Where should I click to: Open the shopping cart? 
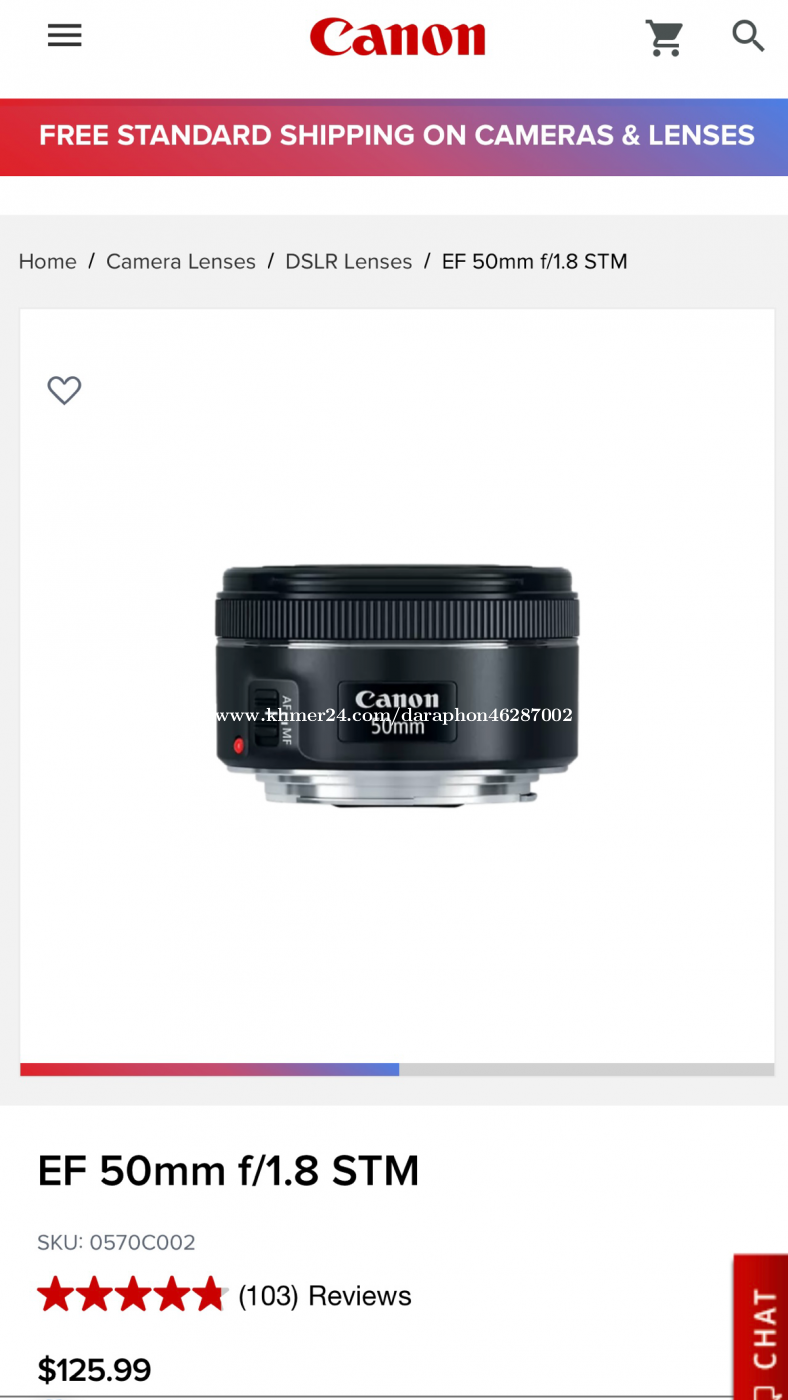664,37
